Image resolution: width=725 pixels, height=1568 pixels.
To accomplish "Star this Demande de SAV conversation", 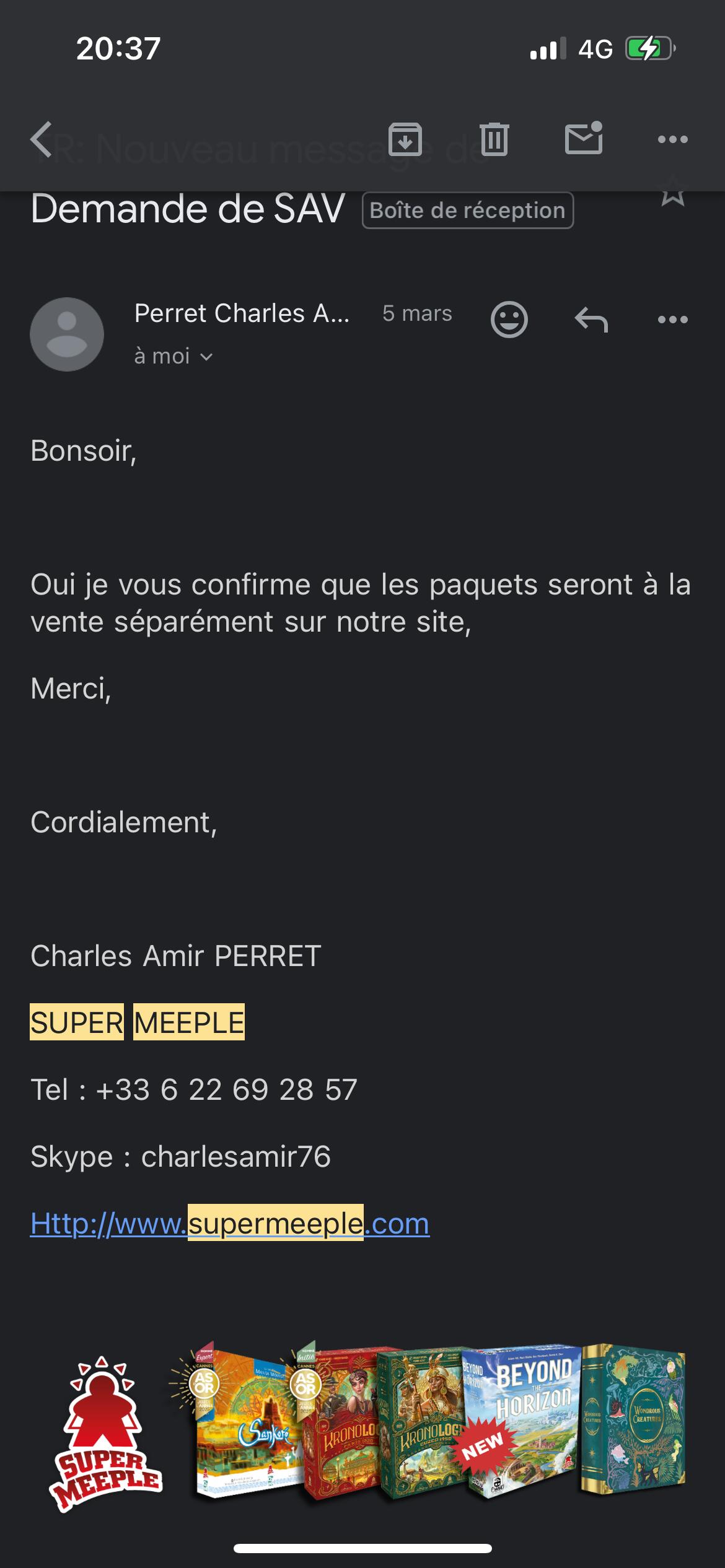I will [x=673, y=191].
